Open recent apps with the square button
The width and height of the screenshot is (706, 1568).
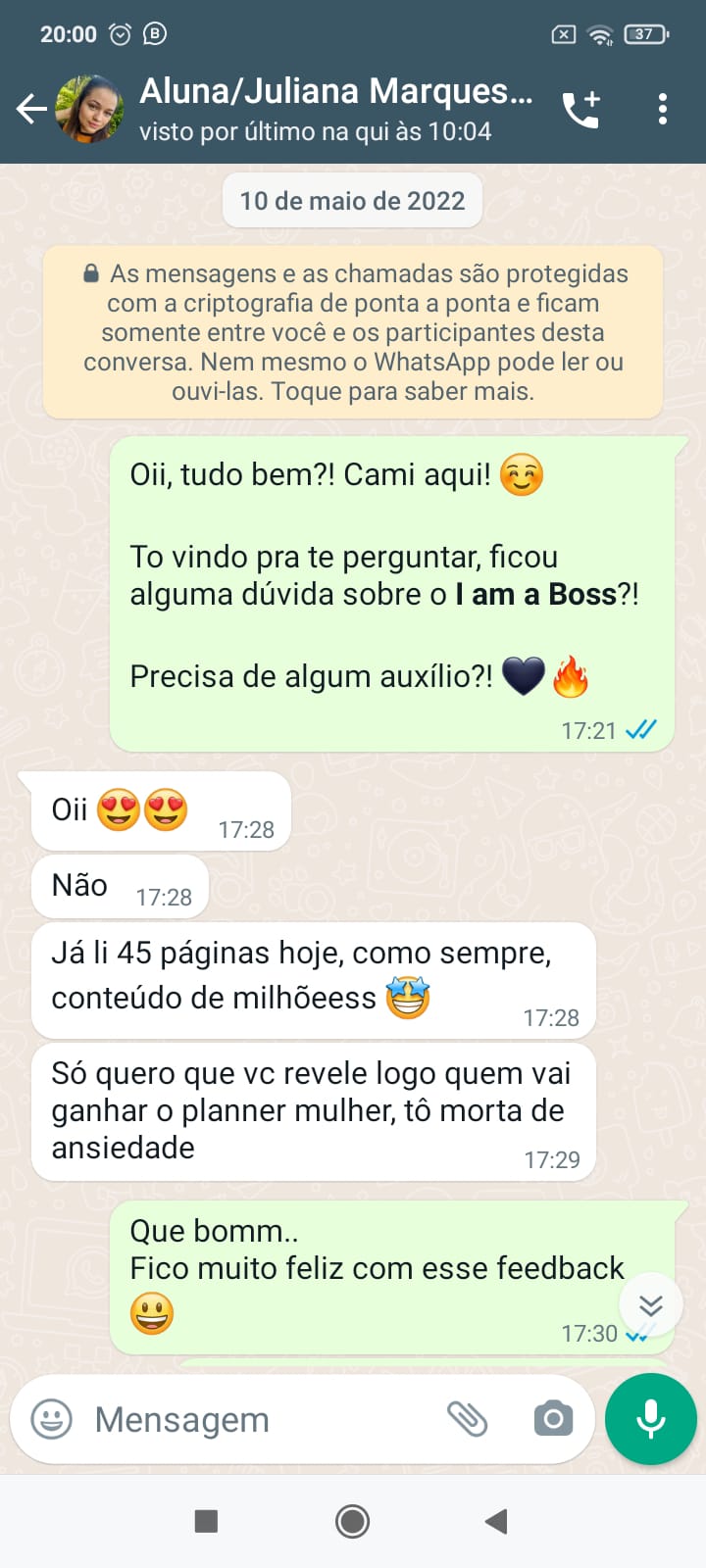[206, 1521]
